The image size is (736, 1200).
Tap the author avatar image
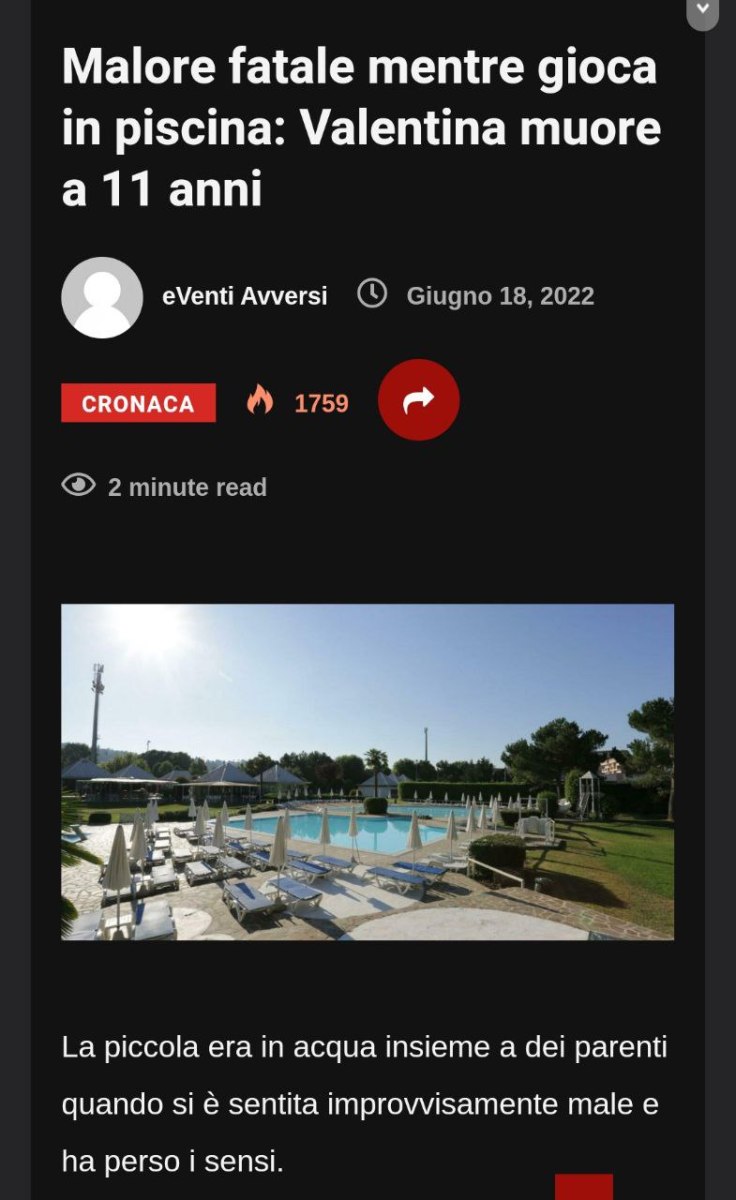click(x=102, y=298)
